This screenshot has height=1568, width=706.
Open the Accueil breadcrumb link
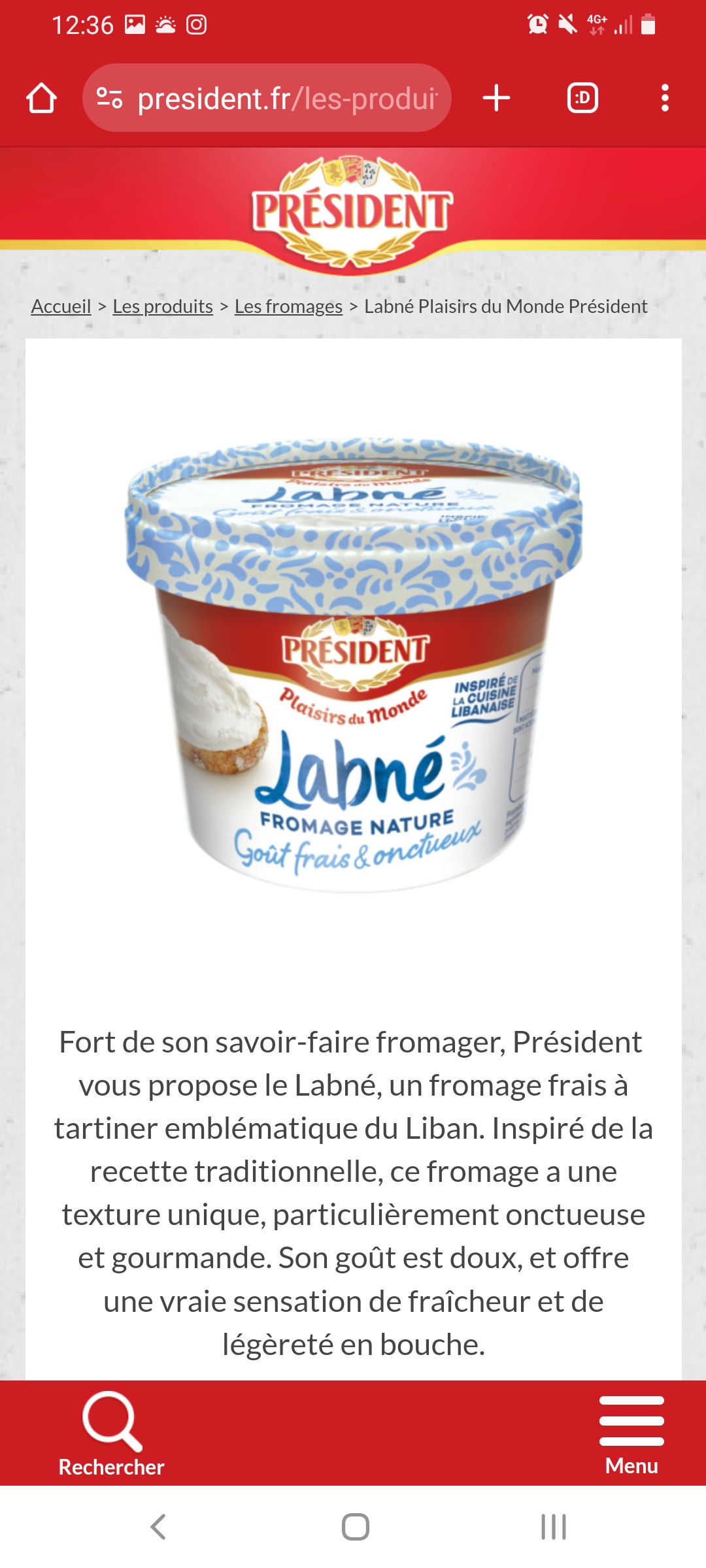(x=62, y=306)
